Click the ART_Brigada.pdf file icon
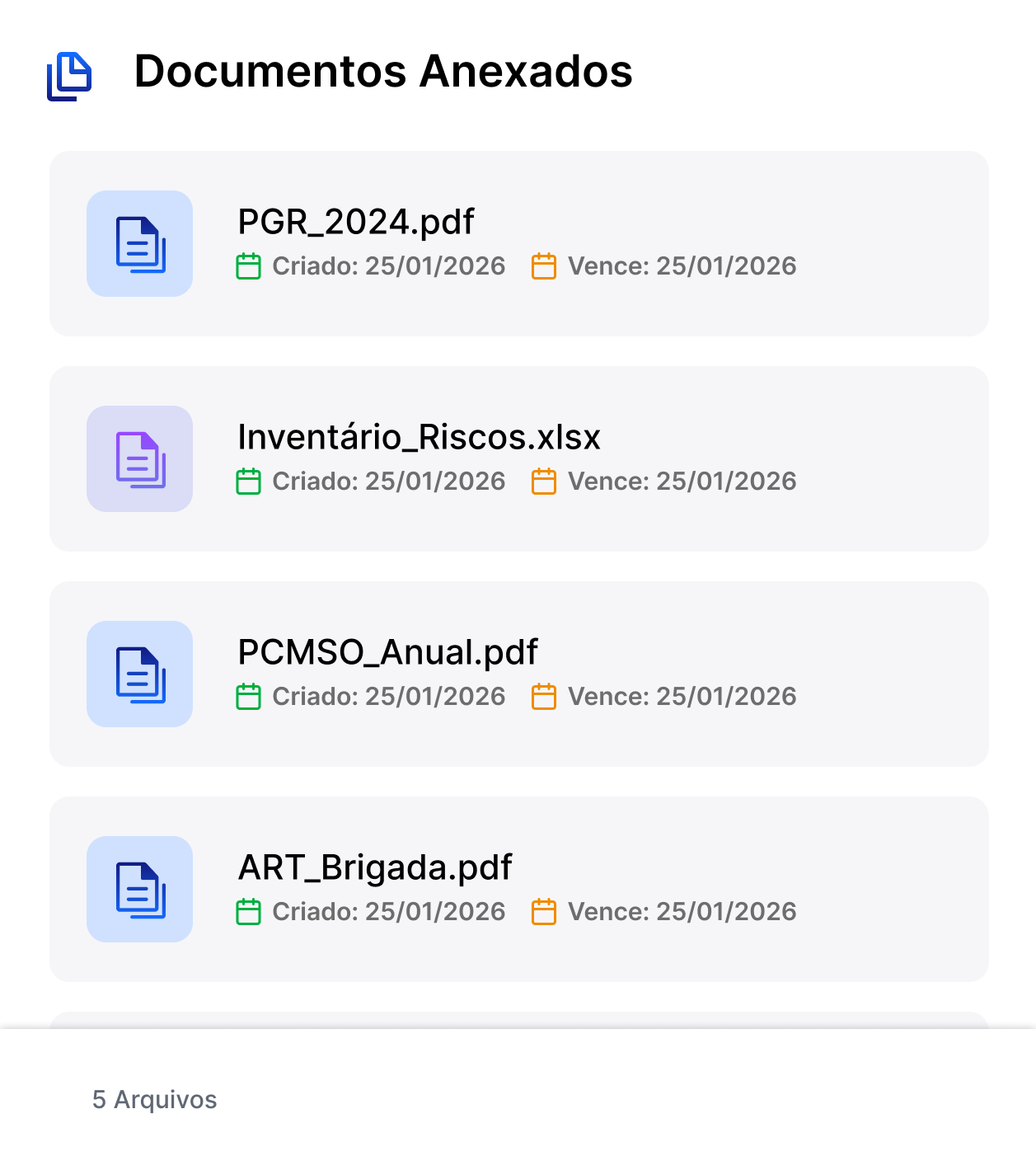The image size is (1036, 1170). (x=139, y=889)
